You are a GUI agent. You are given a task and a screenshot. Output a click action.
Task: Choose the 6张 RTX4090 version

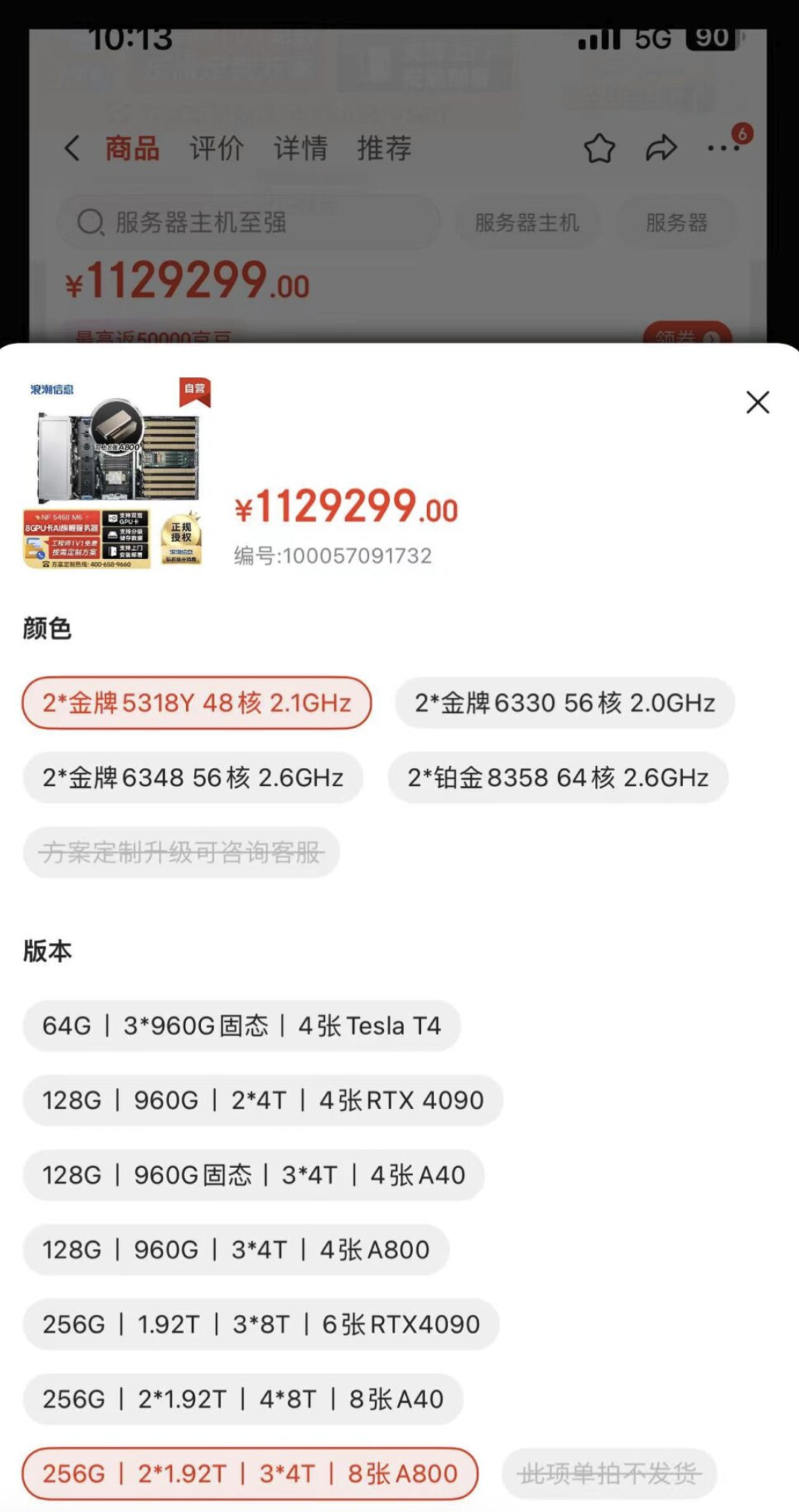[261, 1324]
